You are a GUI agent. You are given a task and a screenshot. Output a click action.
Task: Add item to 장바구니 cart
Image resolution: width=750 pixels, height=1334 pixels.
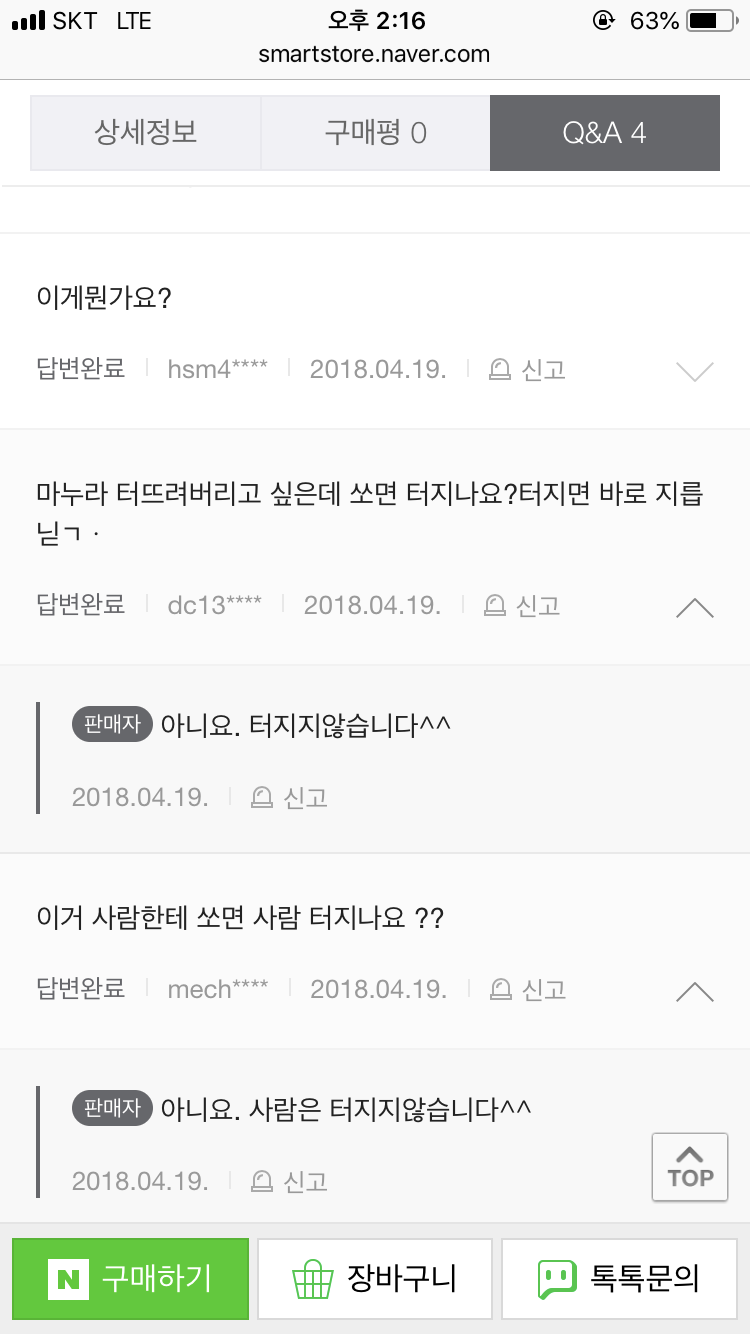pyautogui.click(x=375, y=1278)
